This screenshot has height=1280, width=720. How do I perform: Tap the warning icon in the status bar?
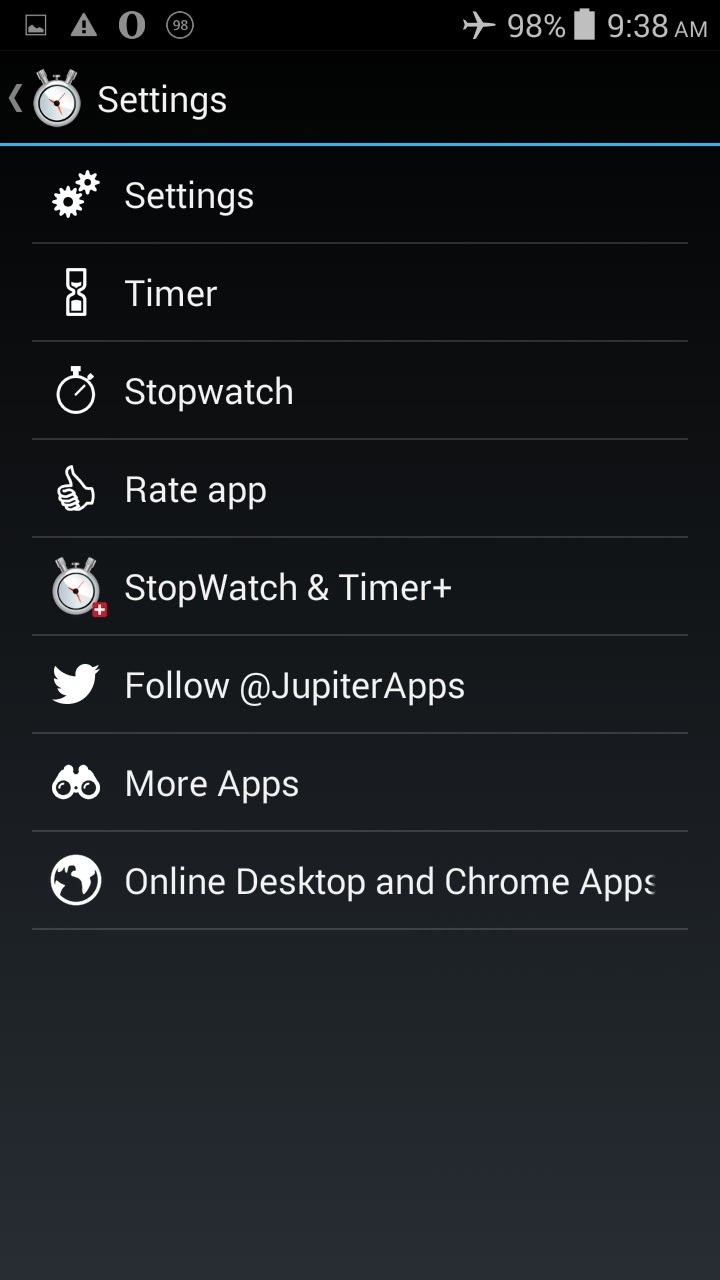85,25
